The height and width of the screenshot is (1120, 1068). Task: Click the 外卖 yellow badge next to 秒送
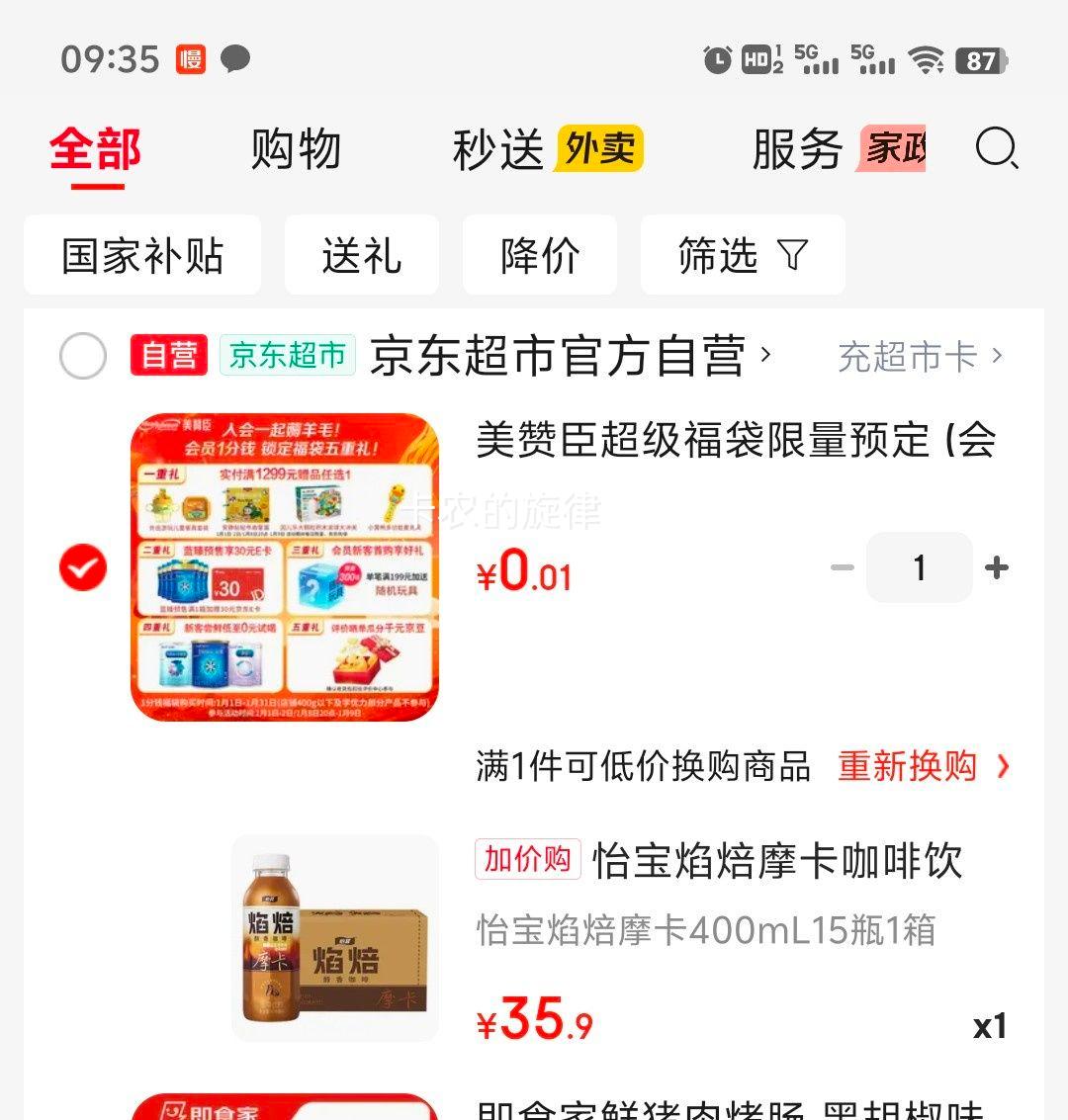click(x=603, y=148)
